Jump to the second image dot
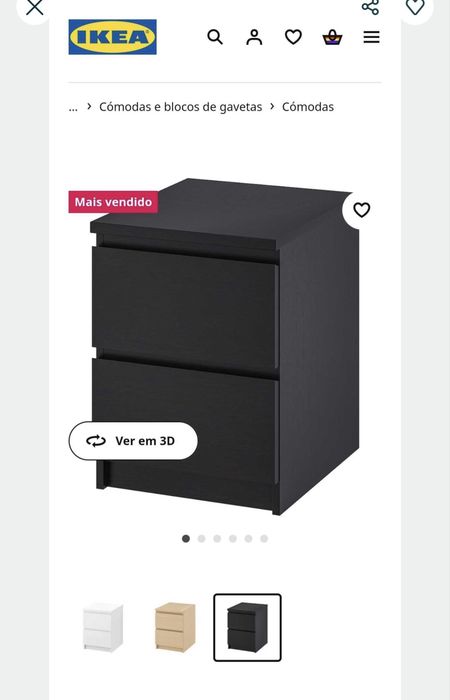 [201, 539]
